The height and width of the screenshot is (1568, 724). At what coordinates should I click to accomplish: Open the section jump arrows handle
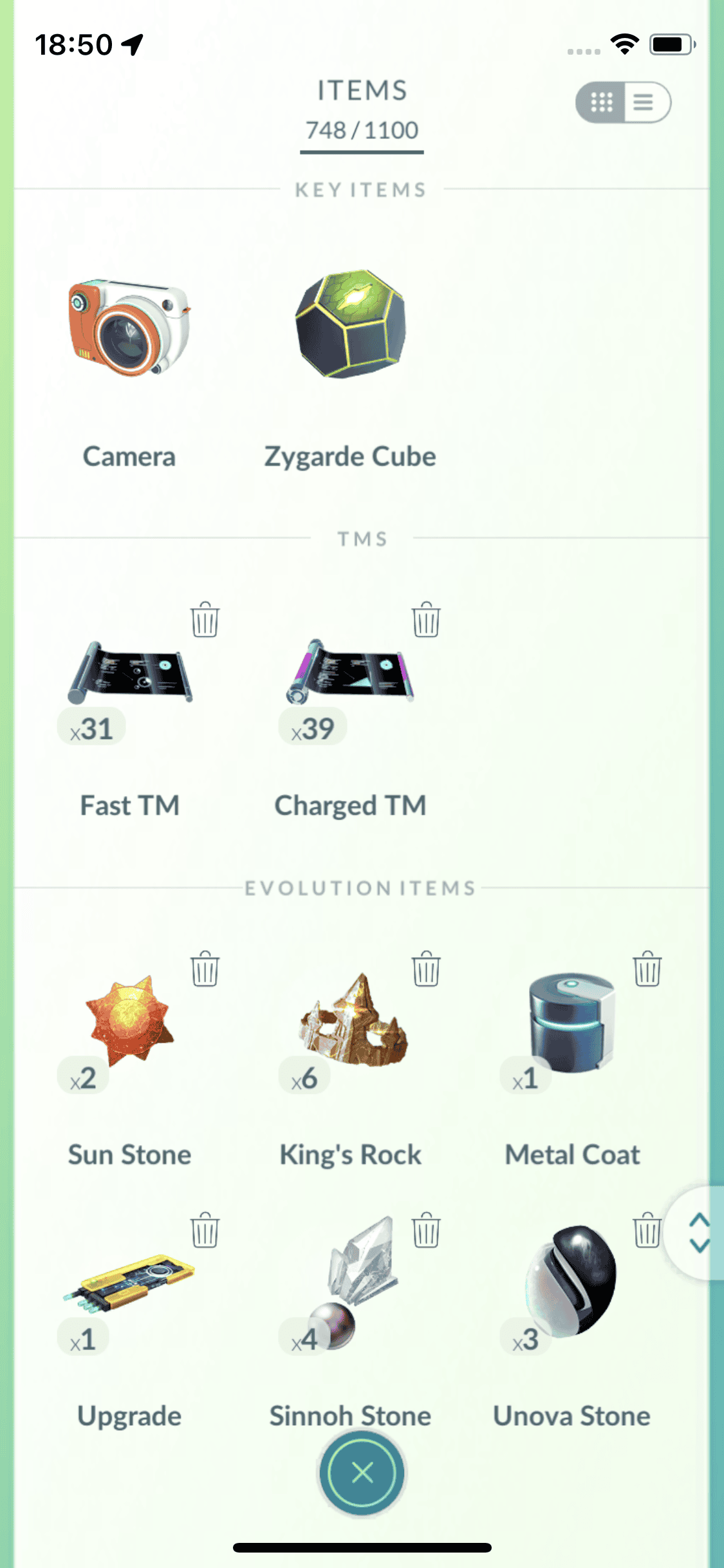(x=699, y=1233)
